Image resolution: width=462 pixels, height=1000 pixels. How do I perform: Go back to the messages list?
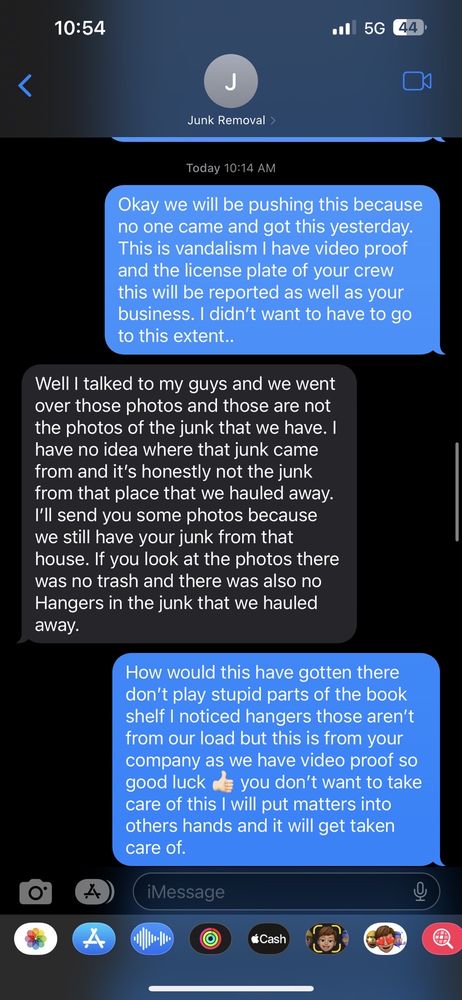pyautogui.click(x=25, y=85)
